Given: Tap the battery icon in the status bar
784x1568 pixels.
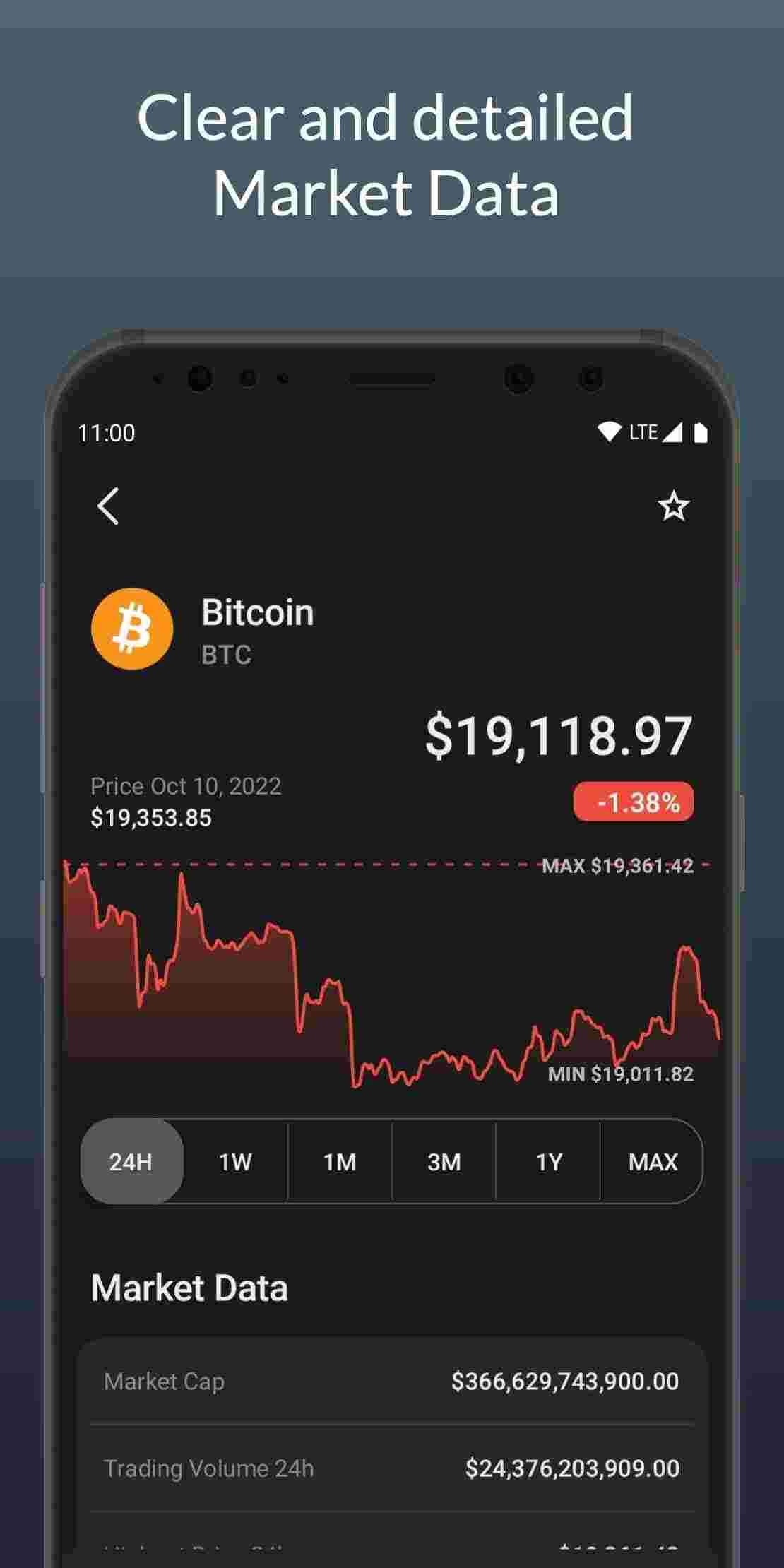Looking at the screenshot, I should pyautogui.click(x=699, y=432).
